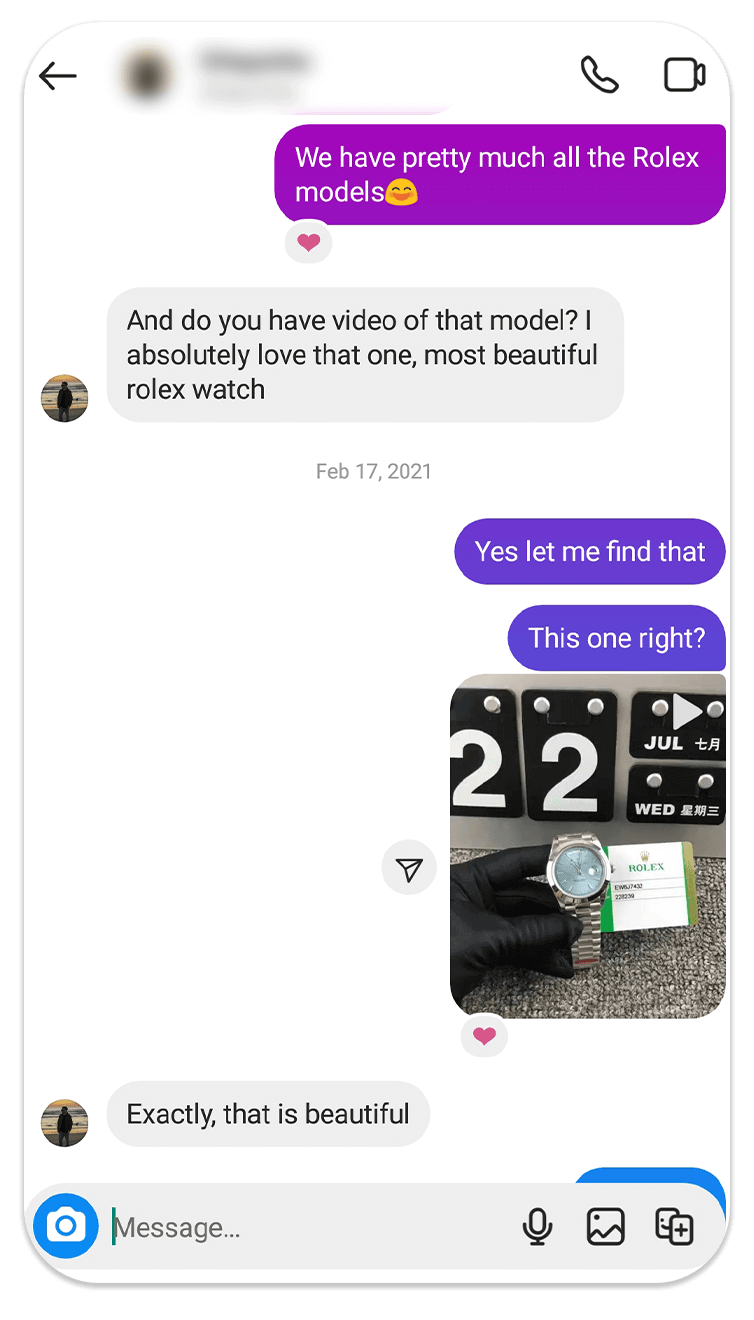This screenshot has height=1320, width=754.
Task: Open sender avatar next to 'Exactly, that is beautiful'
Action: pyautogui.click(x=65, y=1123)
